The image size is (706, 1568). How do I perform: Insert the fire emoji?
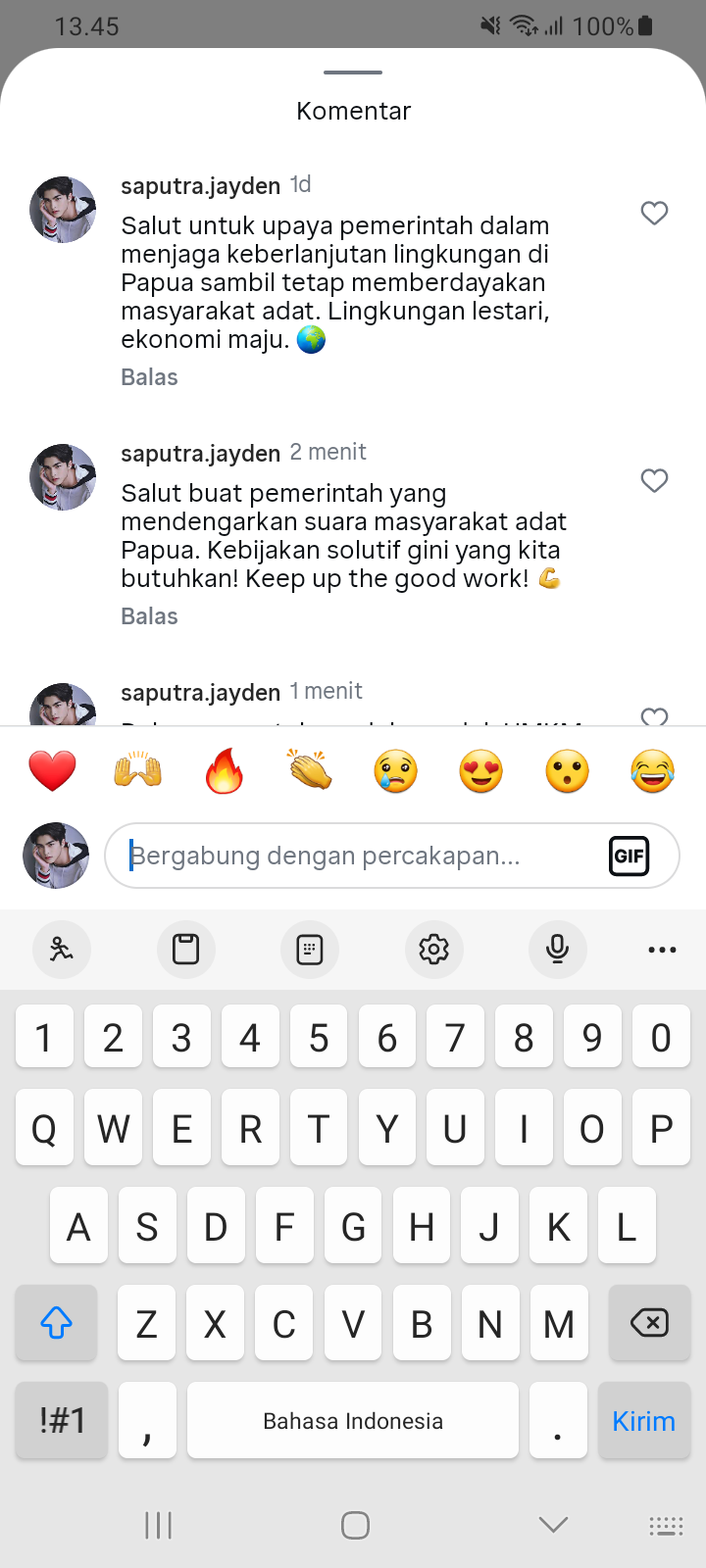[x=224, y=771]
